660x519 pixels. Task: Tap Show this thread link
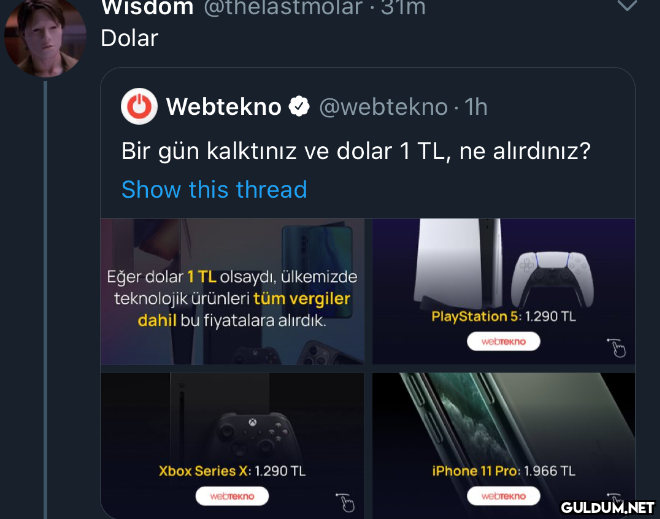pos(214,189)
